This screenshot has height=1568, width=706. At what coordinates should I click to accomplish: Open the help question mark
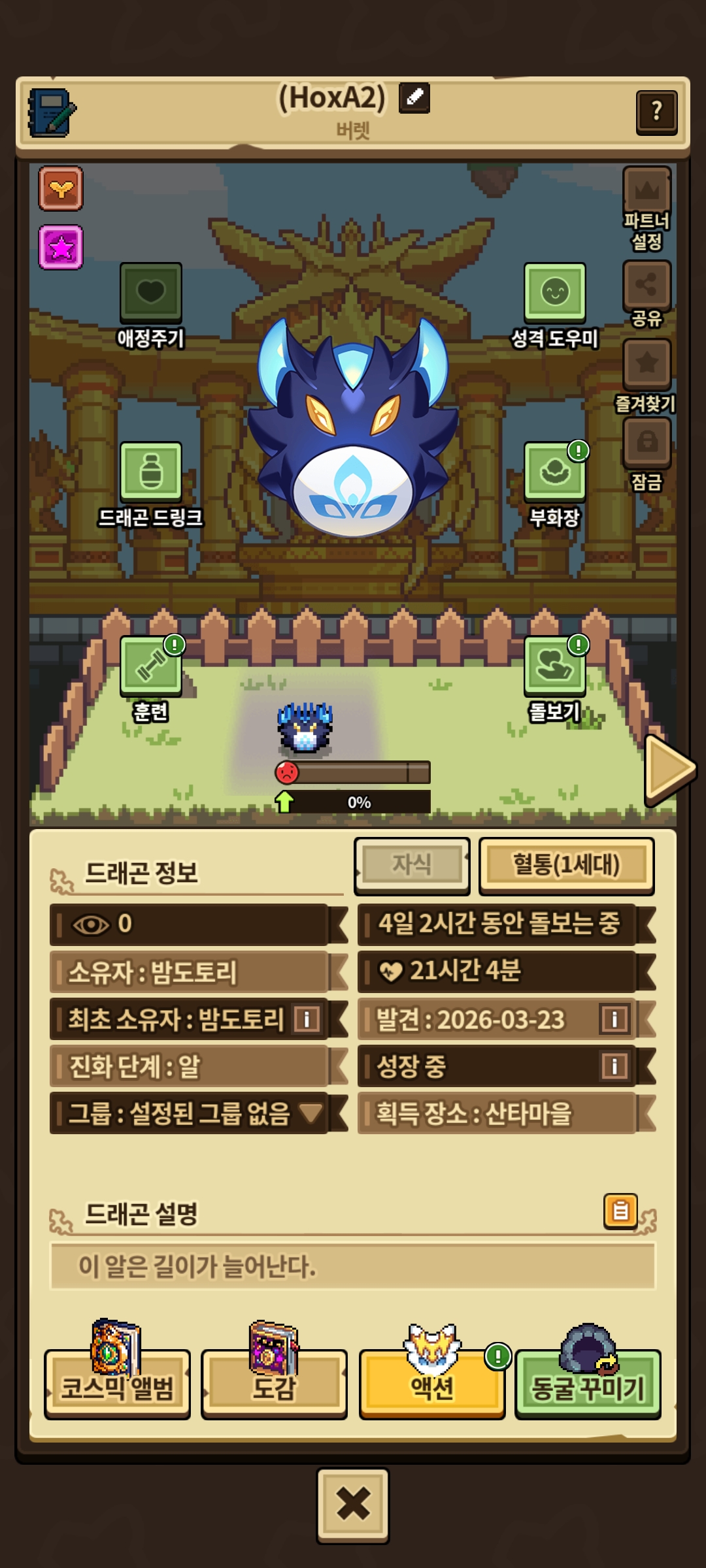tap(656, 112)
